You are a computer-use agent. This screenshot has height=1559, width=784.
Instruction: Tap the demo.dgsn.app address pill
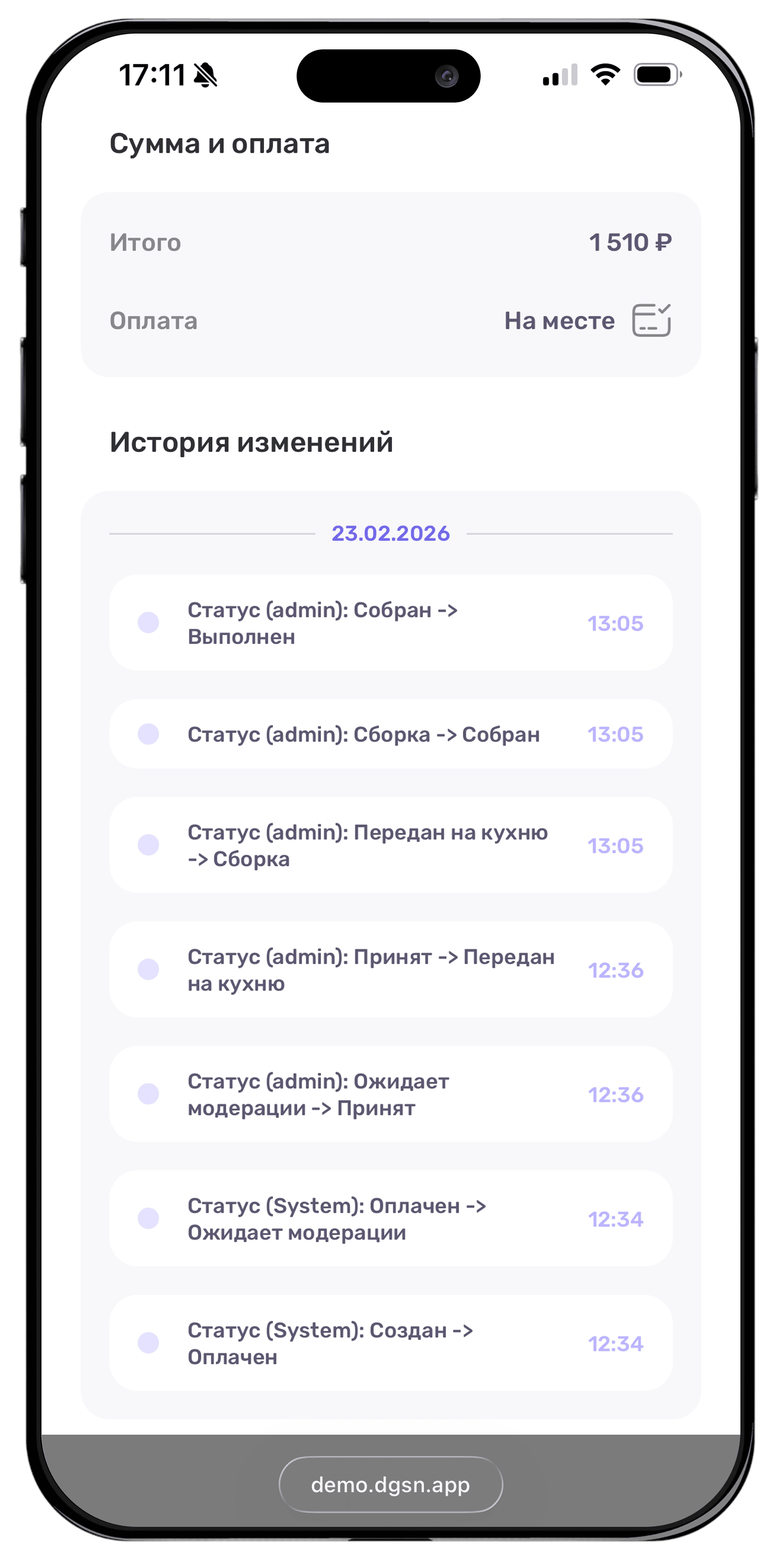coord(390,1484)
